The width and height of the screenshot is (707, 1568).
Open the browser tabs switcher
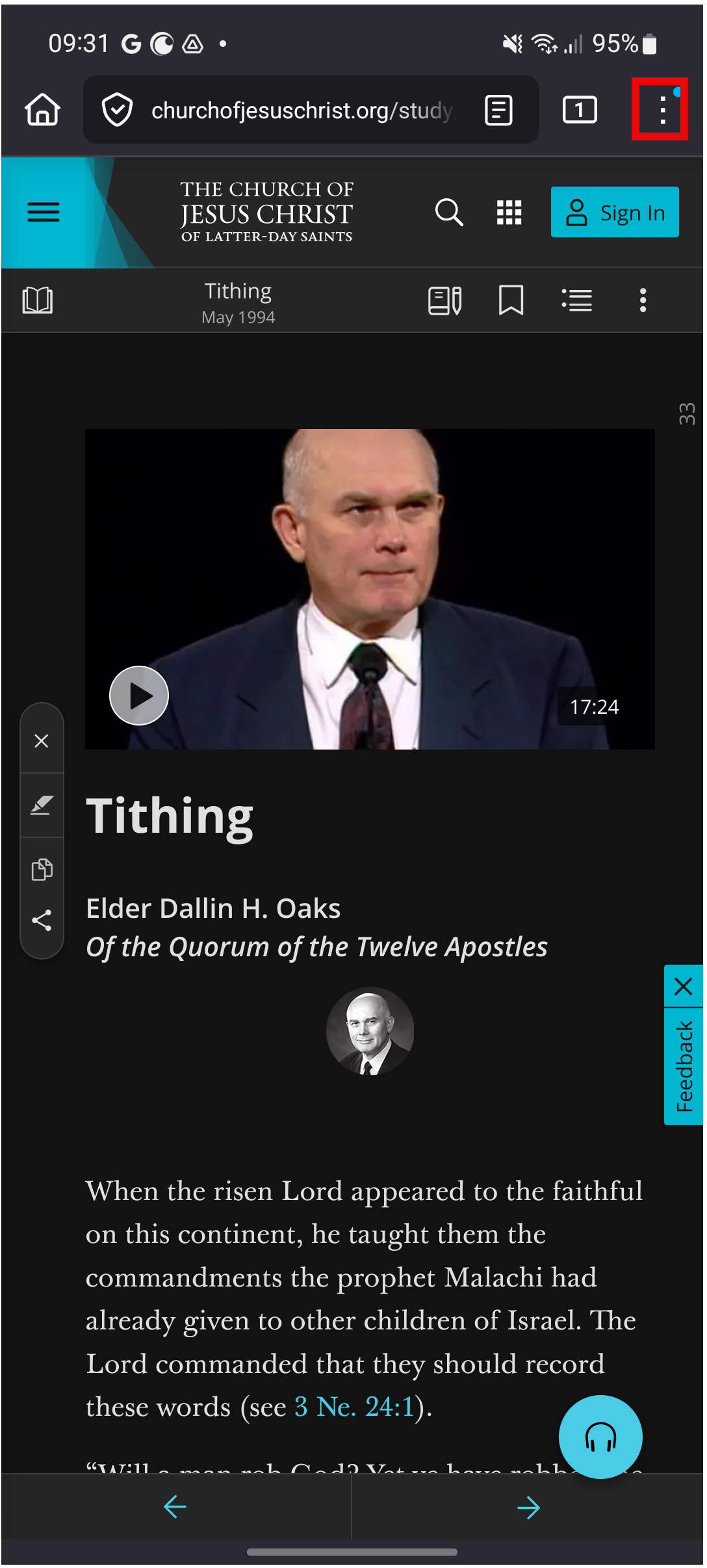(579, 110)
